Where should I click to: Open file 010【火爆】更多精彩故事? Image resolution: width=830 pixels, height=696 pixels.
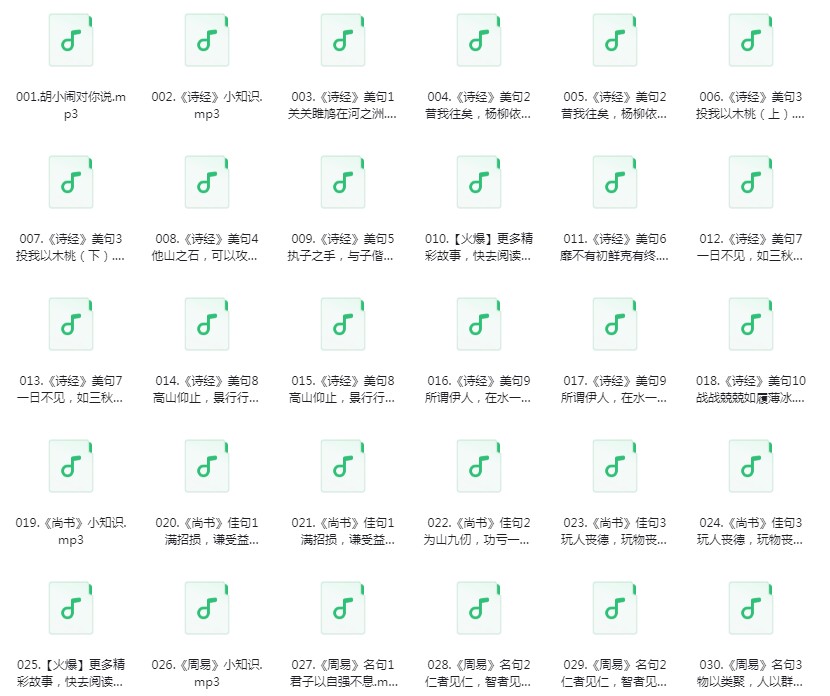479,183
